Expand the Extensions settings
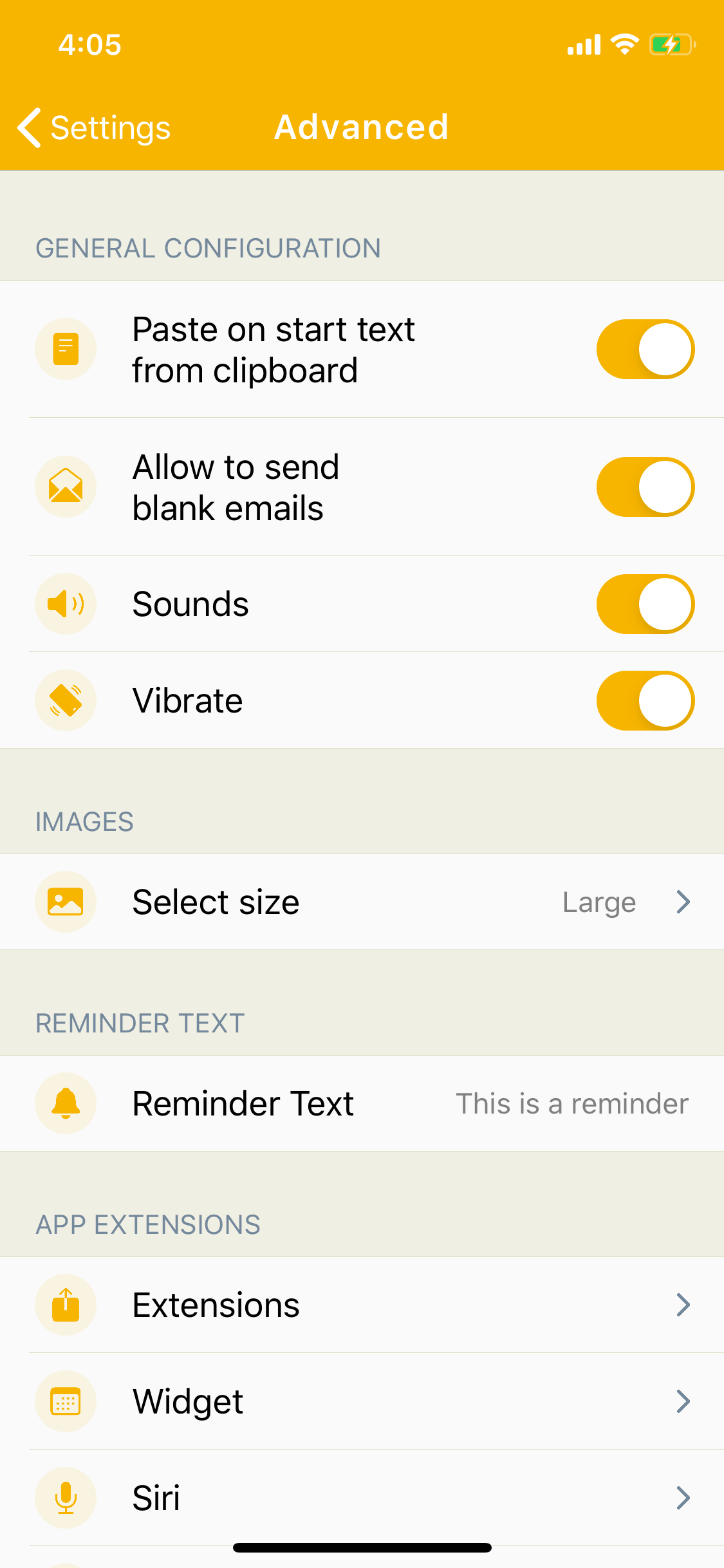 (x=683, y=1305)
